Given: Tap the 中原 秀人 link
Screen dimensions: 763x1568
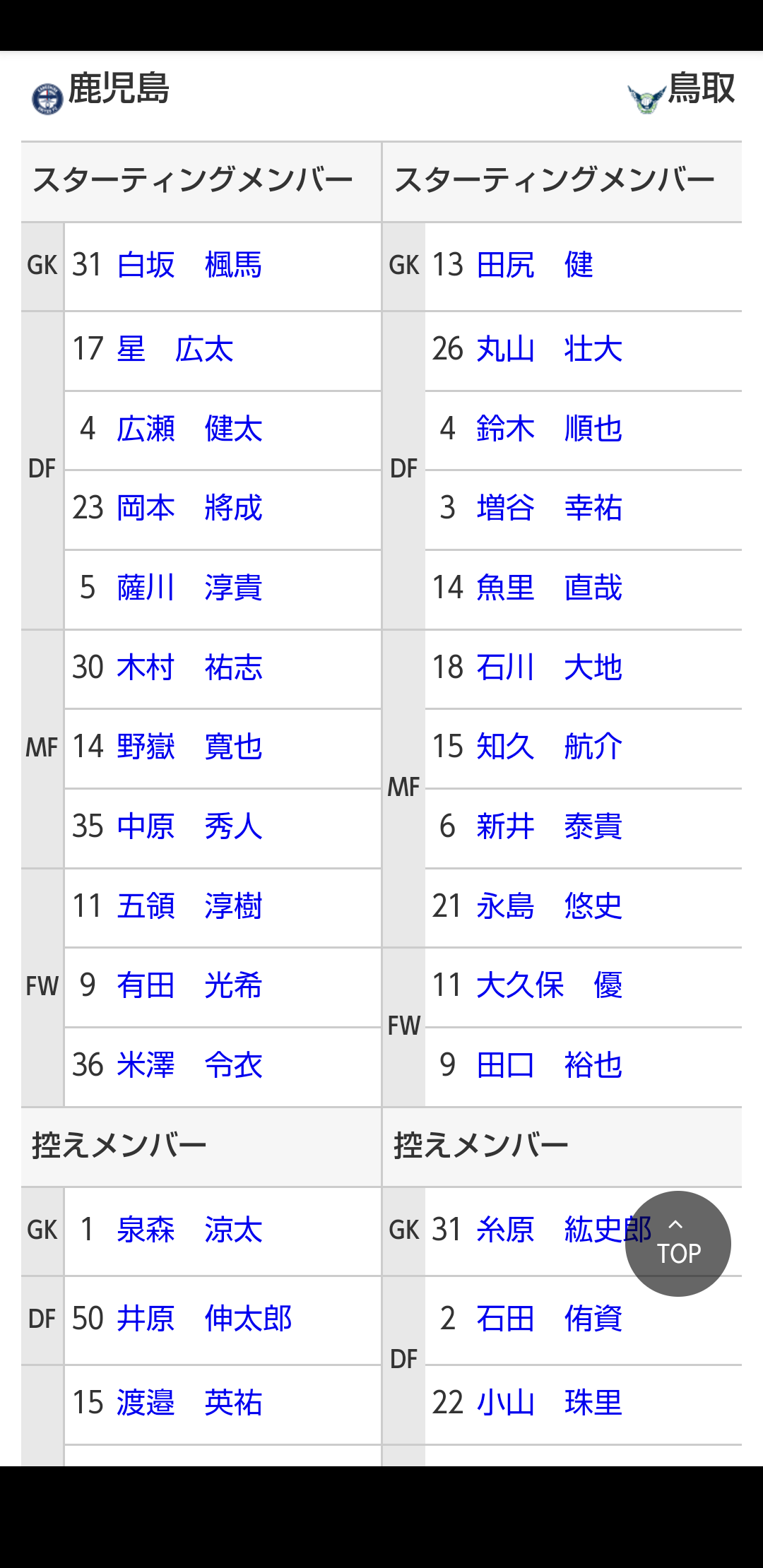Looking at the screenshot, I should point(189,827).
